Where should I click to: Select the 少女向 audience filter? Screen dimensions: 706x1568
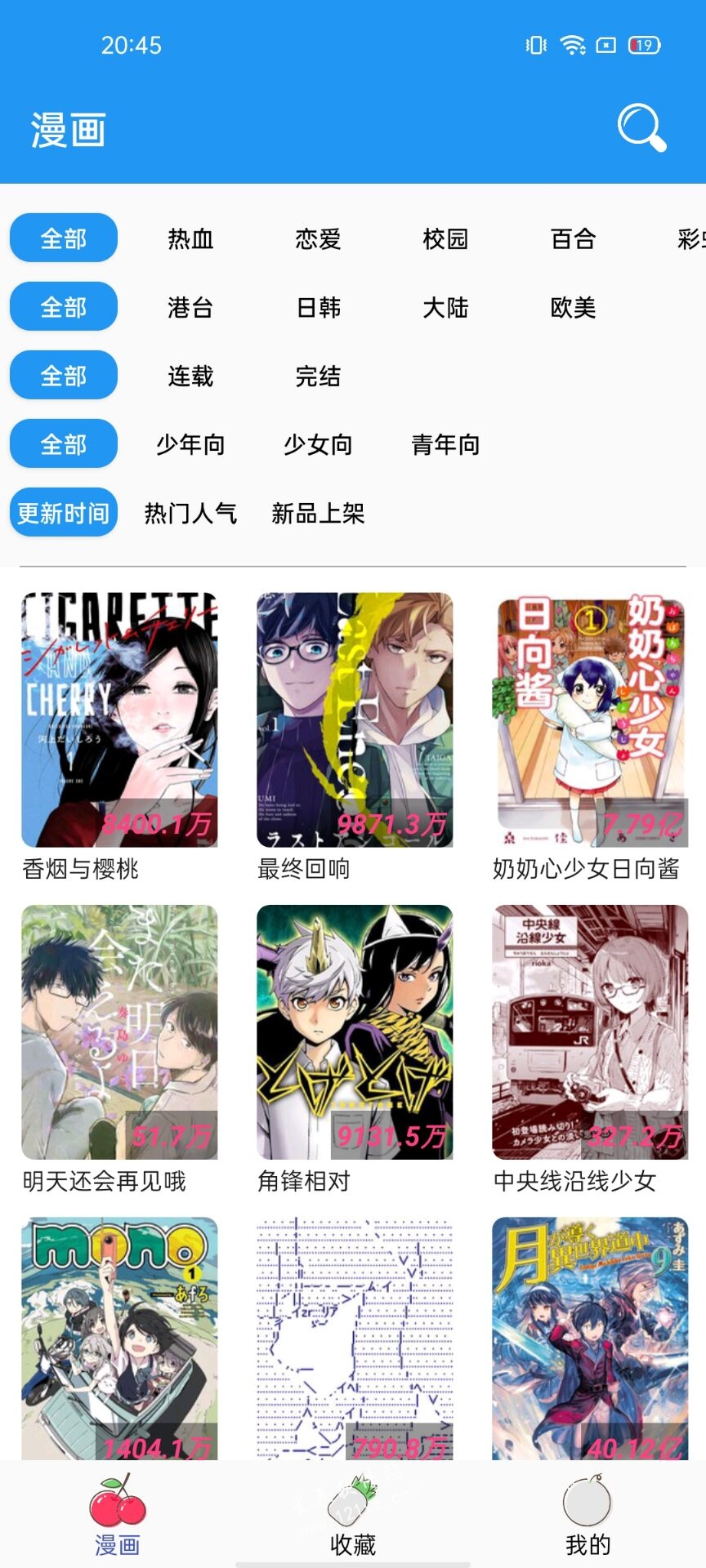tap(318, 445)
